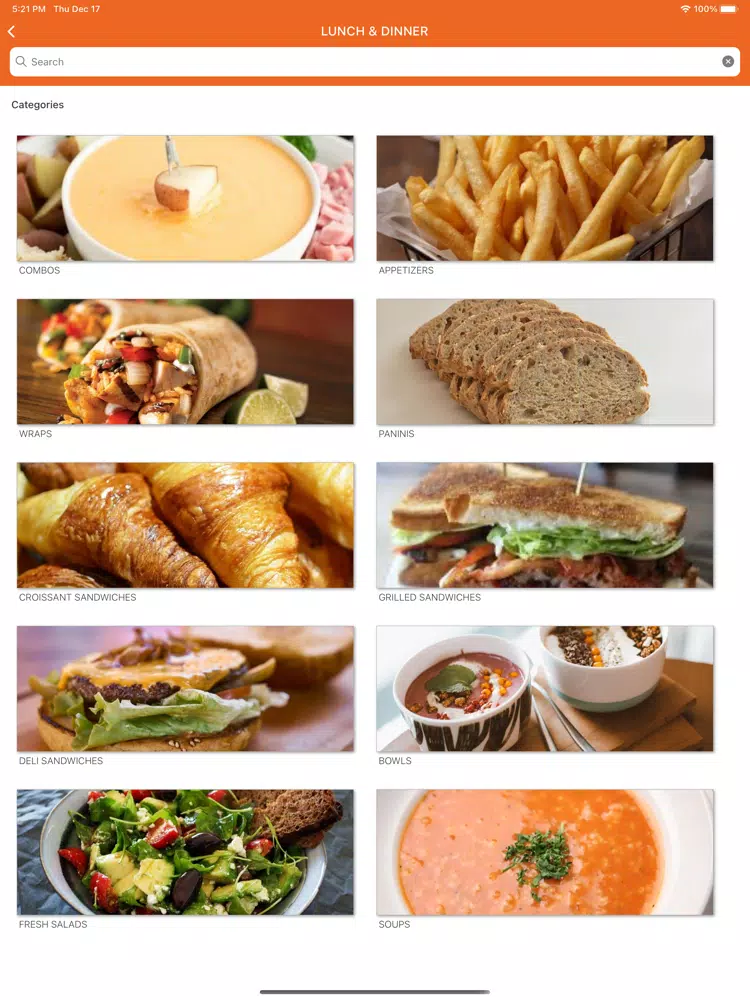Show Fresh Salads
The image size is (750, 1000).
(185, 852)
